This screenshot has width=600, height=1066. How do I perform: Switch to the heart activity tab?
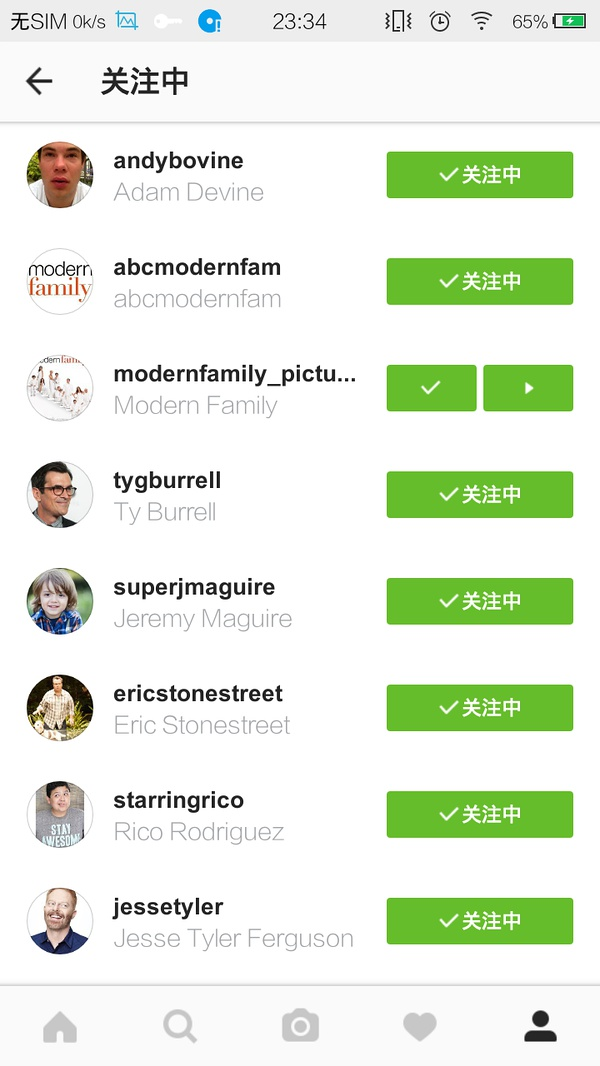[x=420, y=1026]
